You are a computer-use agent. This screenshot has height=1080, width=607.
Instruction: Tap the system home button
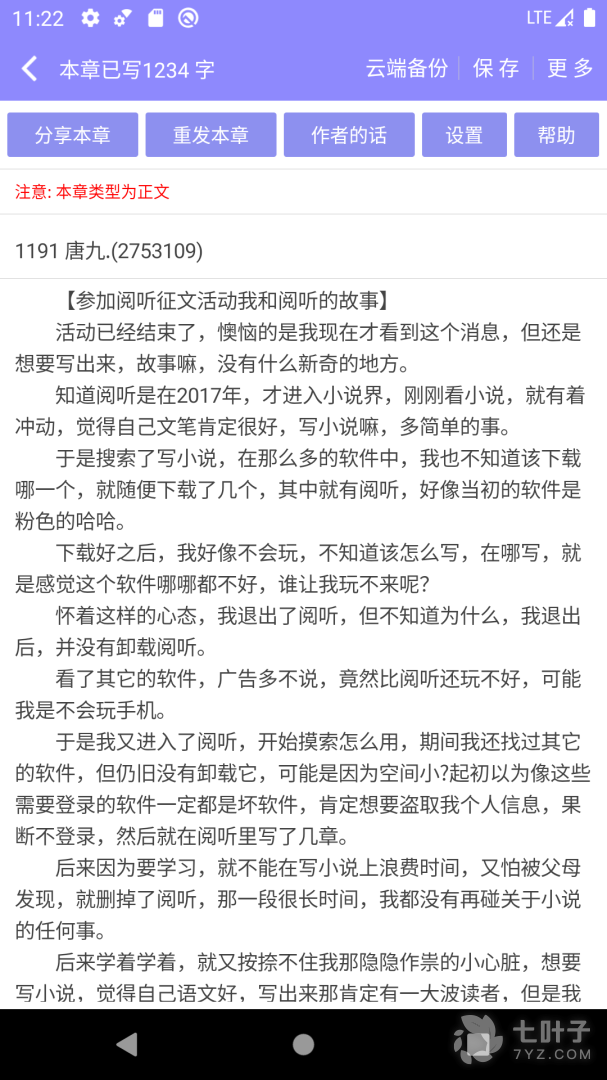pos(303,1044)
